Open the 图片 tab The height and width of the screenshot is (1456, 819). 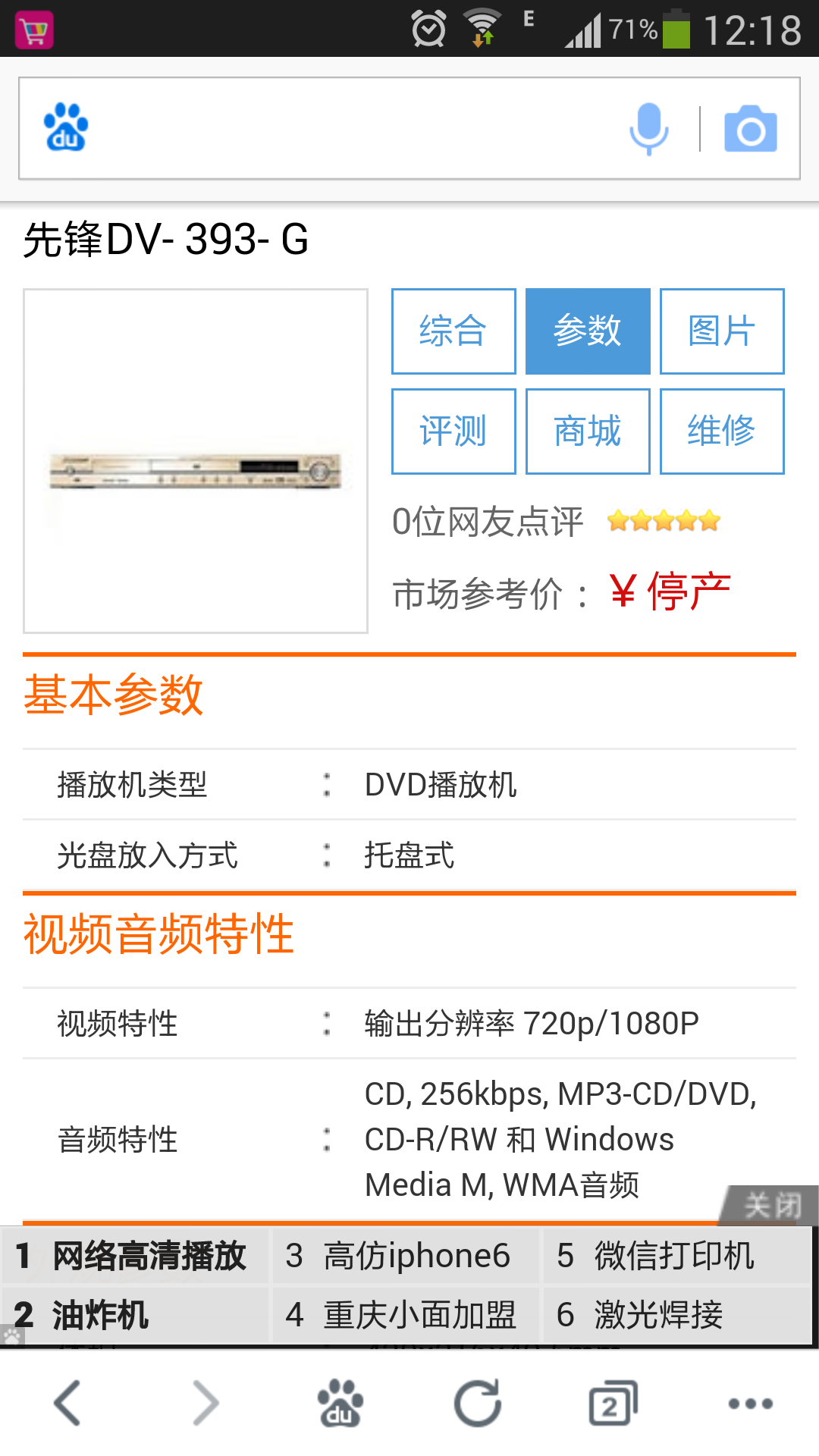point(722,331)
